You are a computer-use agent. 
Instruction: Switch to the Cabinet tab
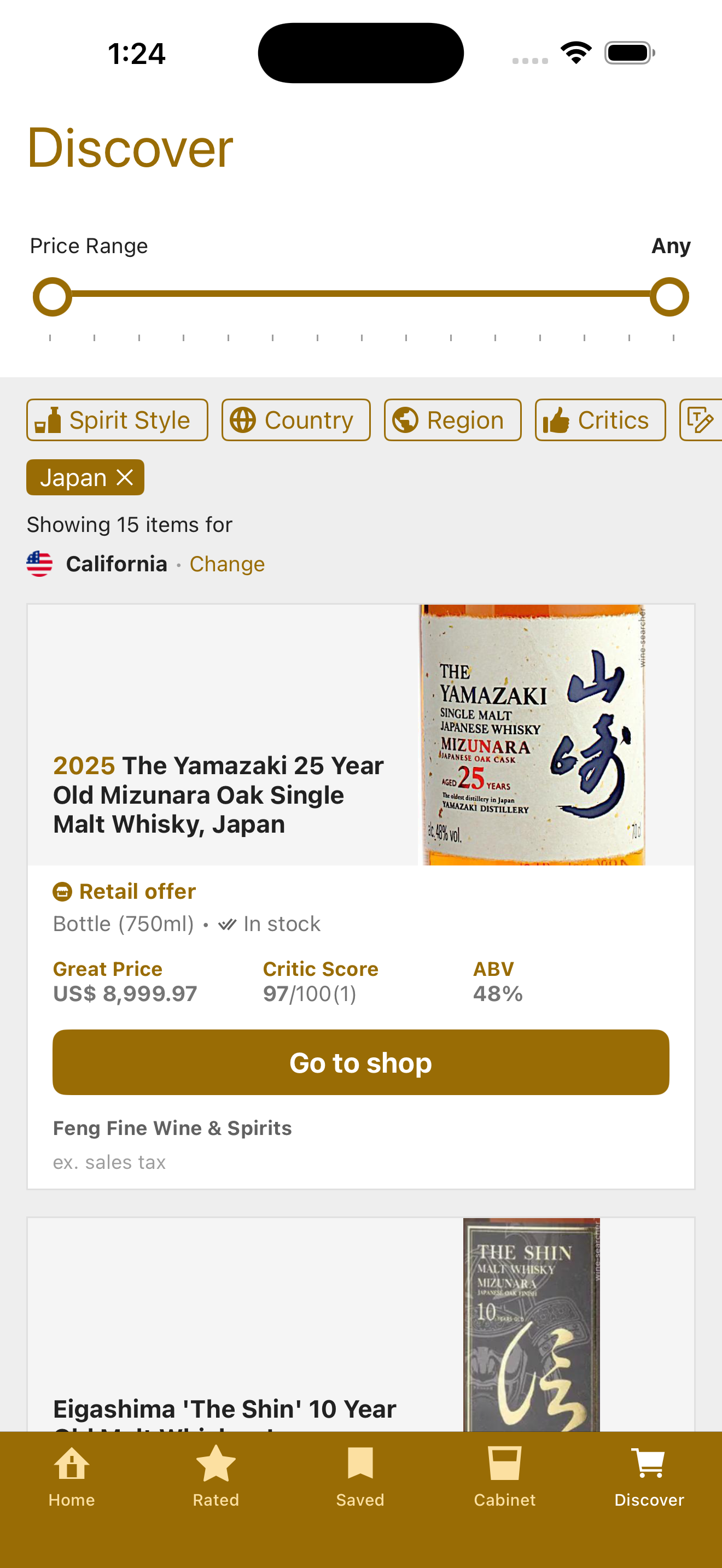point(505,1477)
